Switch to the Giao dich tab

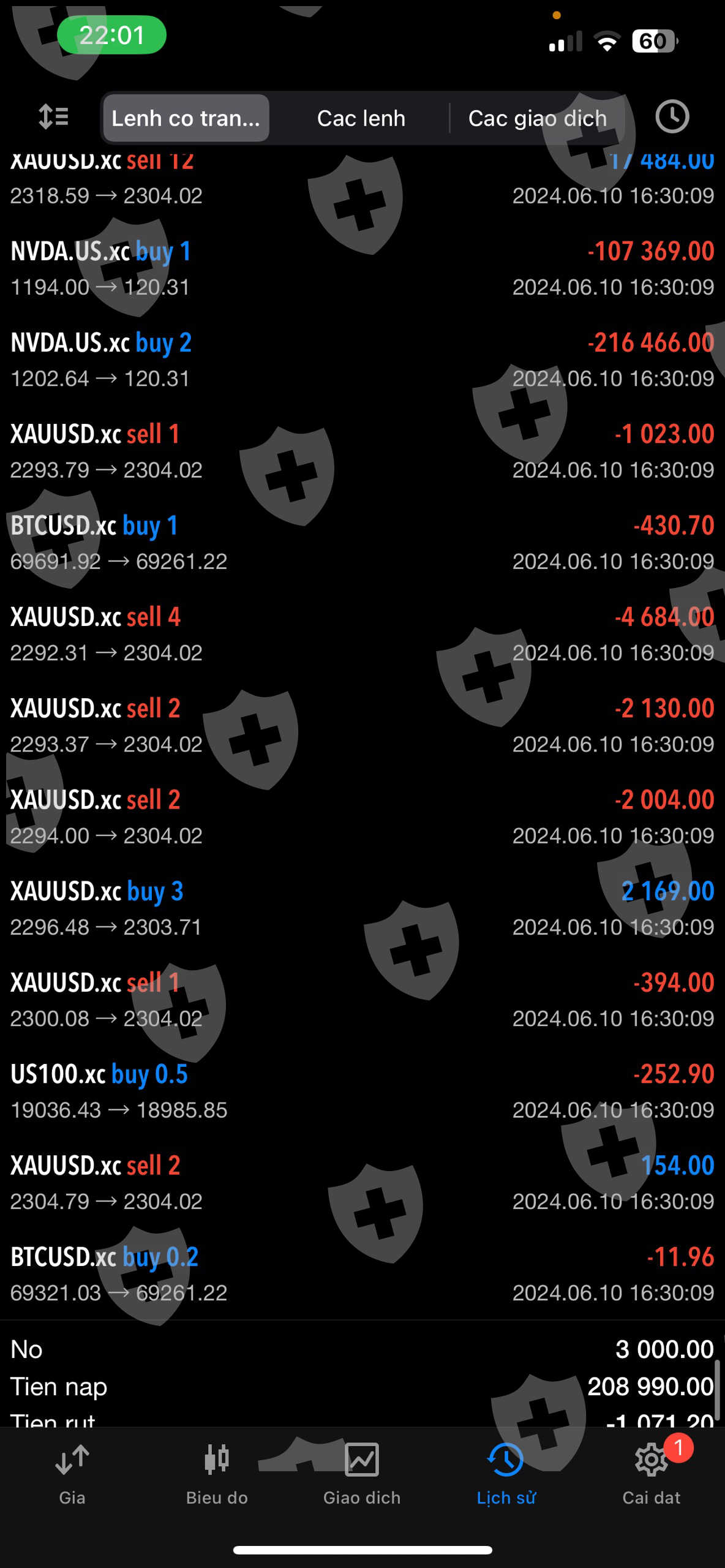point(362,1474)
